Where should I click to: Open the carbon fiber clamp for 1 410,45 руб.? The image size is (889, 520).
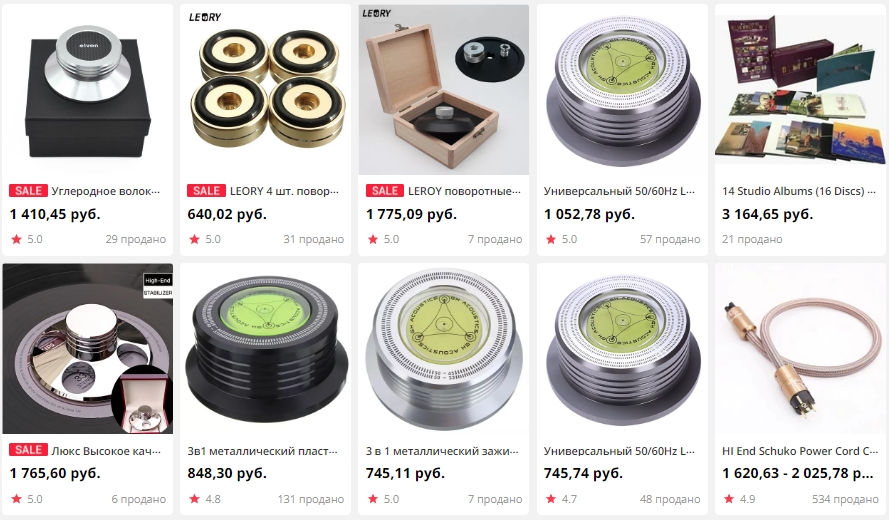click(x=87, y=90)
